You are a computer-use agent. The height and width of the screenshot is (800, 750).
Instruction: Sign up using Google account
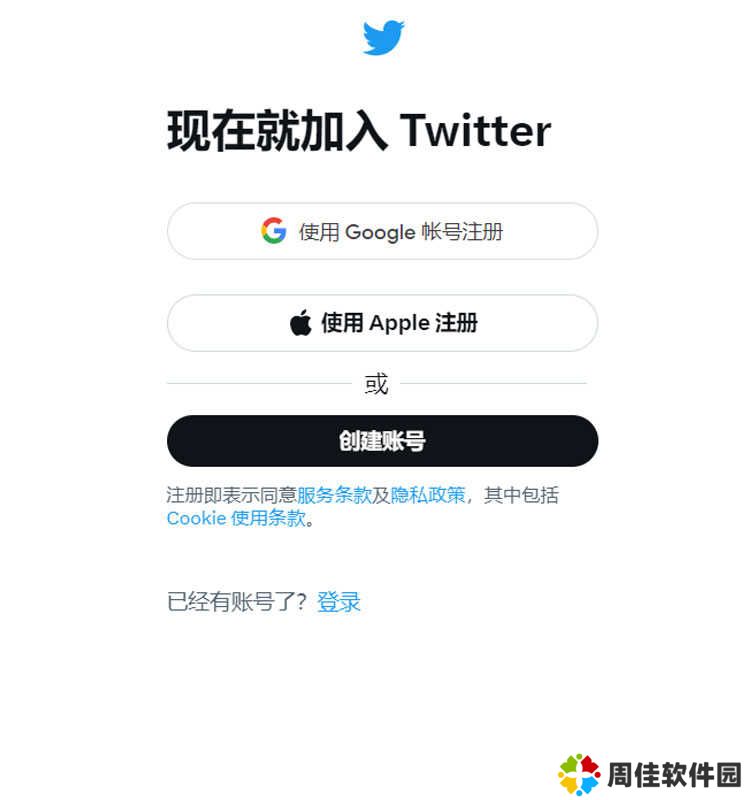tap(382, 232)
